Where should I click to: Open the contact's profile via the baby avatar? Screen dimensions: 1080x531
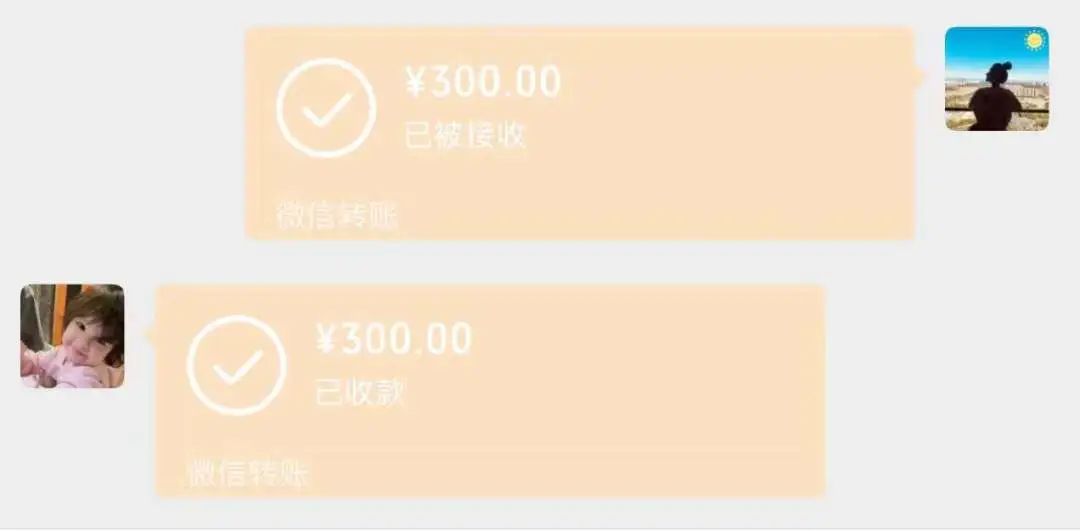pyautogui.click(x=73, y=336)
